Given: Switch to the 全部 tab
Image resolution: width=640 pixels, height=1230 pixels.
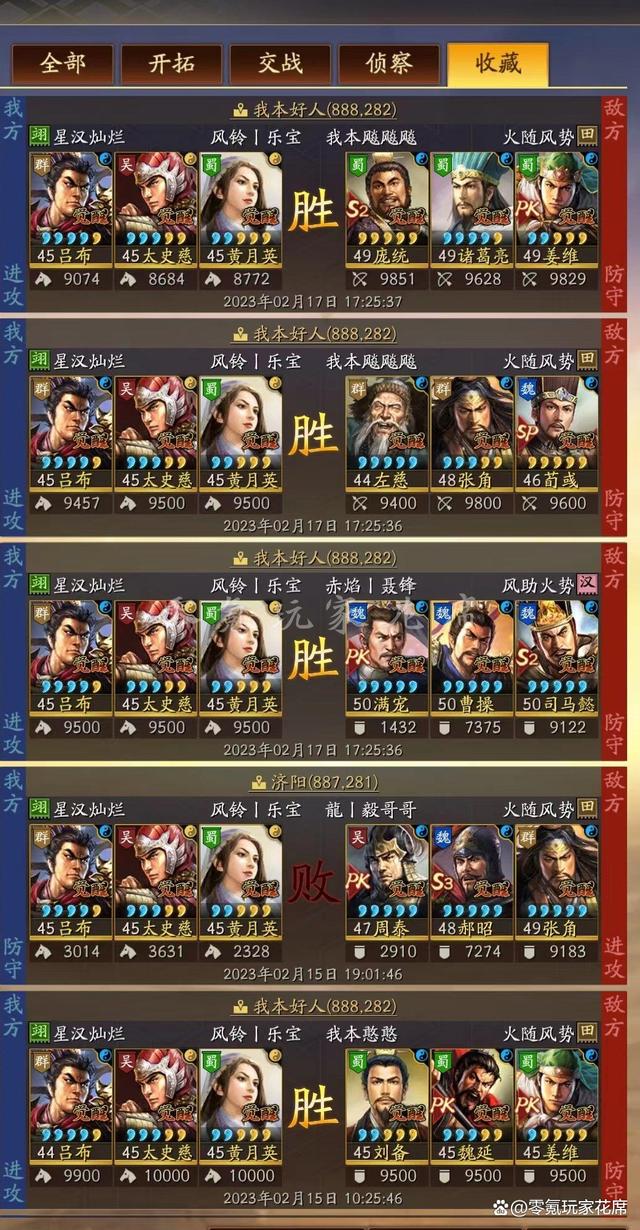Looking at the screenshot, I should click(x=62, y=64).
